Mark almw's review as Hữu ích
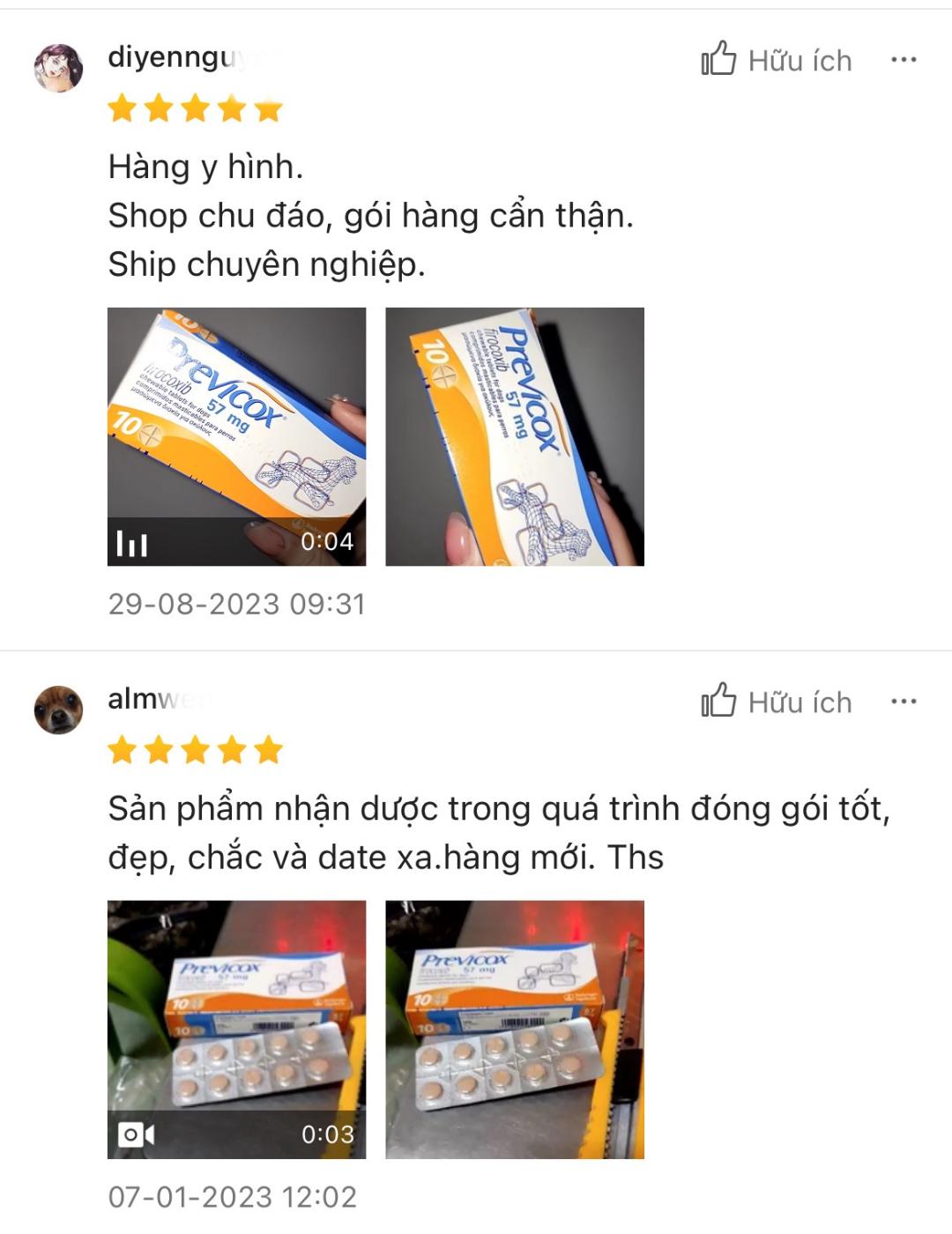The image size is (952, 1234). [776, 702]
